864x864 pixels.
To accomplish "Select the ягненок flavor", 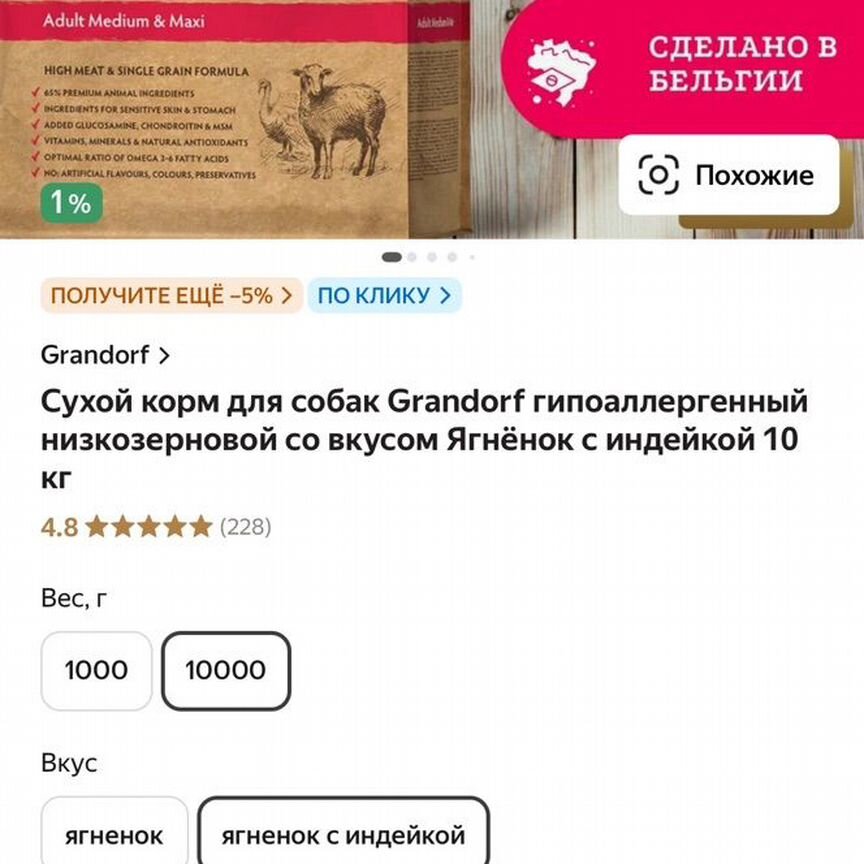I will click(x=115, y=834).
